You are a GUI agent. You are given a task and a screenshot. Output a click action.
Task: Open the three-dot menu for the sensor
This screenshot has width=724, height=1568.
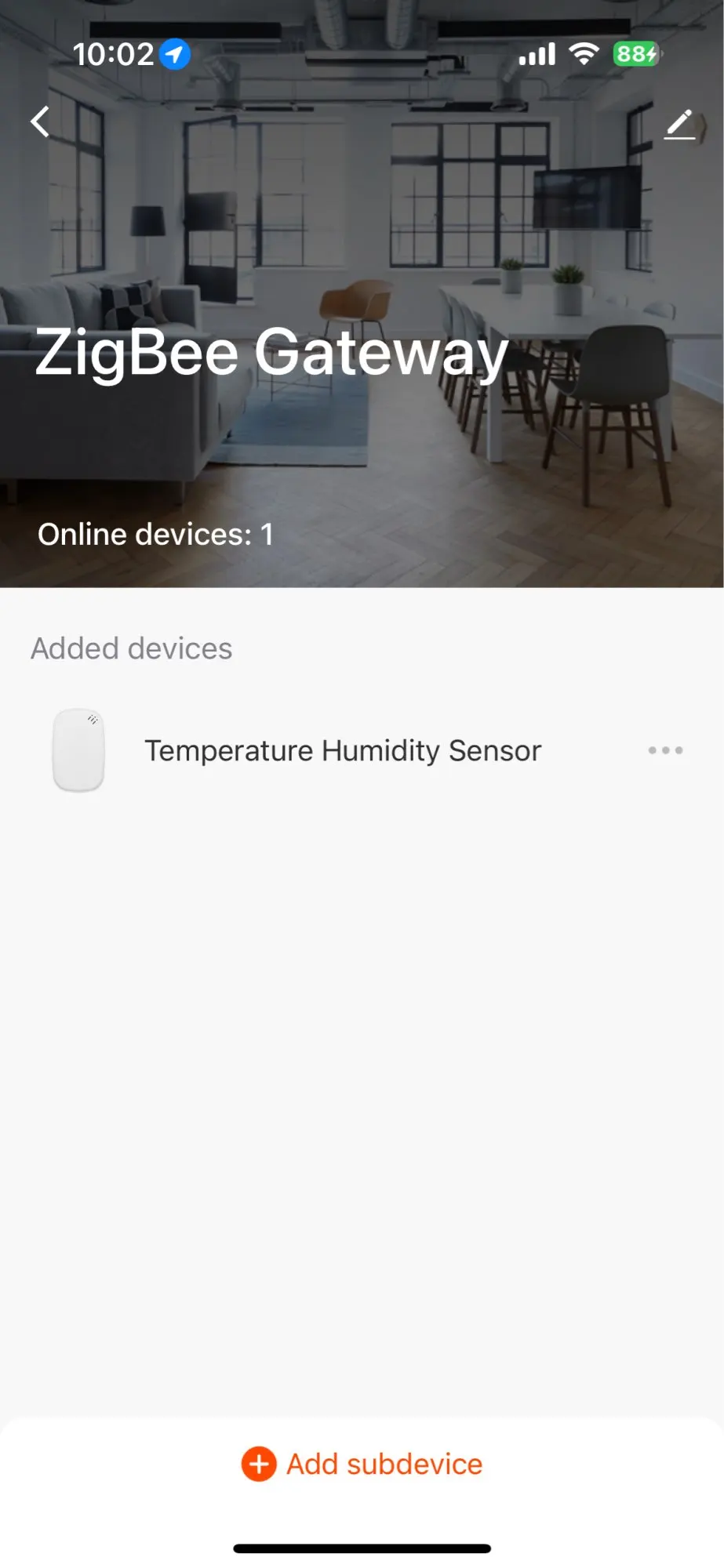(665, 750)
